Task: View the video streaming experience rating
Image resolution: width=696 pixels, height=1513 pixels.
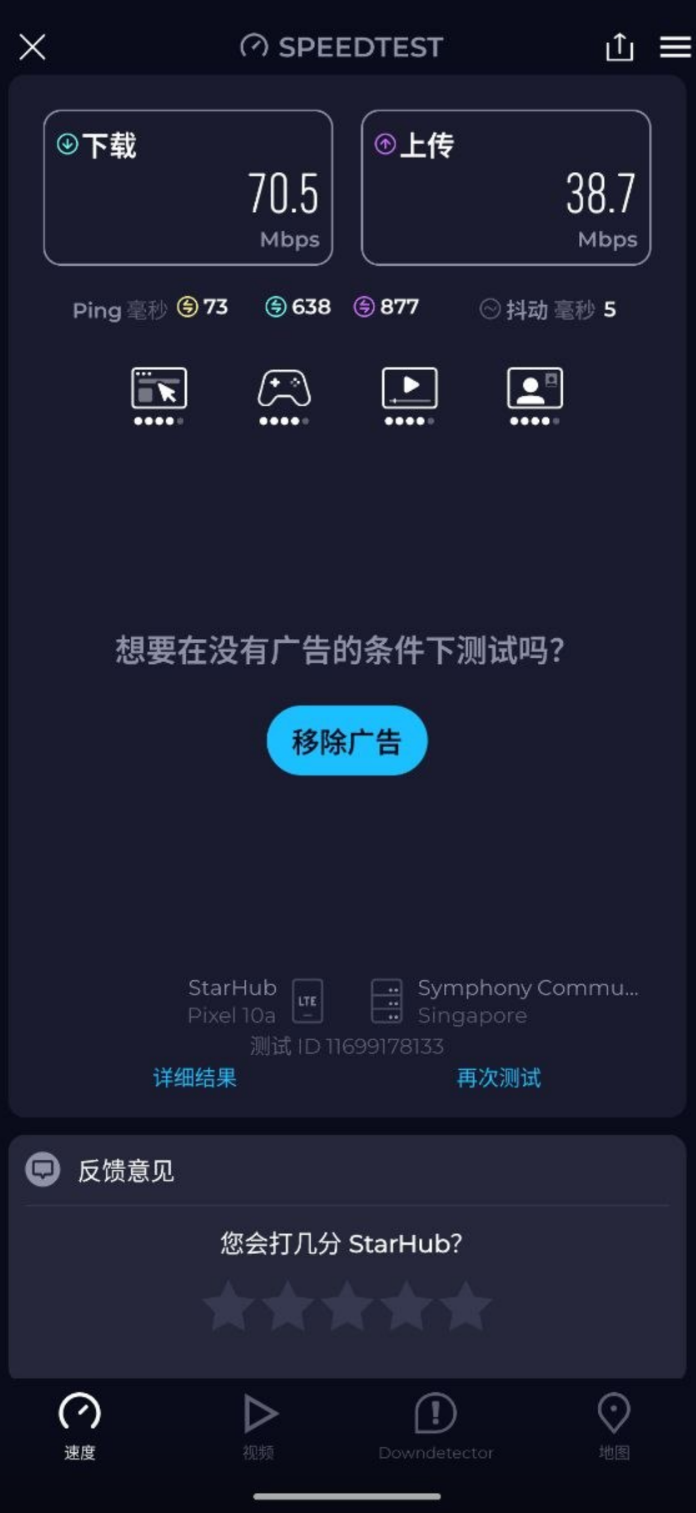Action: 409,397
